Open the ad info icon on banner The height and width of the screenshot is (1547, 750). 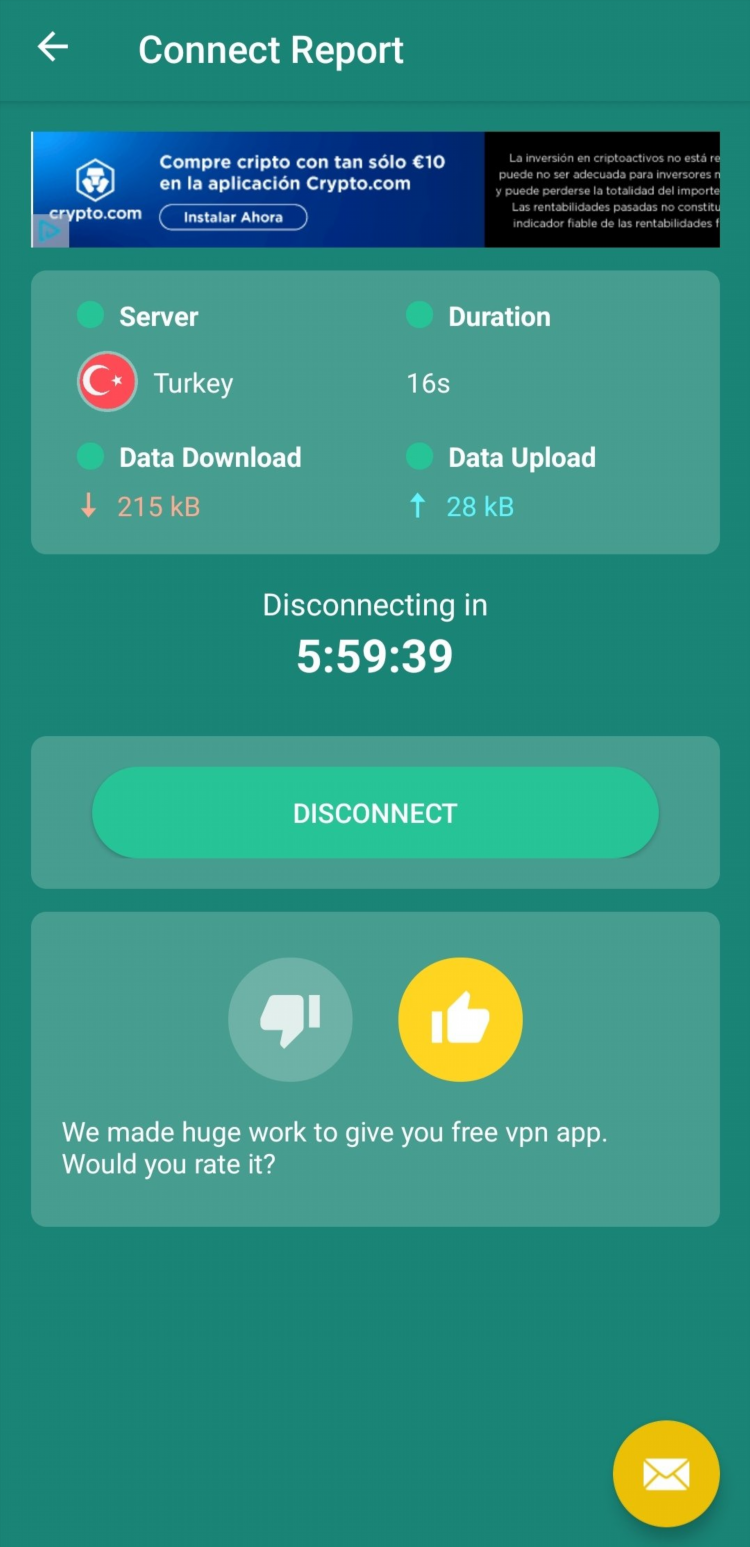point(49,233)
